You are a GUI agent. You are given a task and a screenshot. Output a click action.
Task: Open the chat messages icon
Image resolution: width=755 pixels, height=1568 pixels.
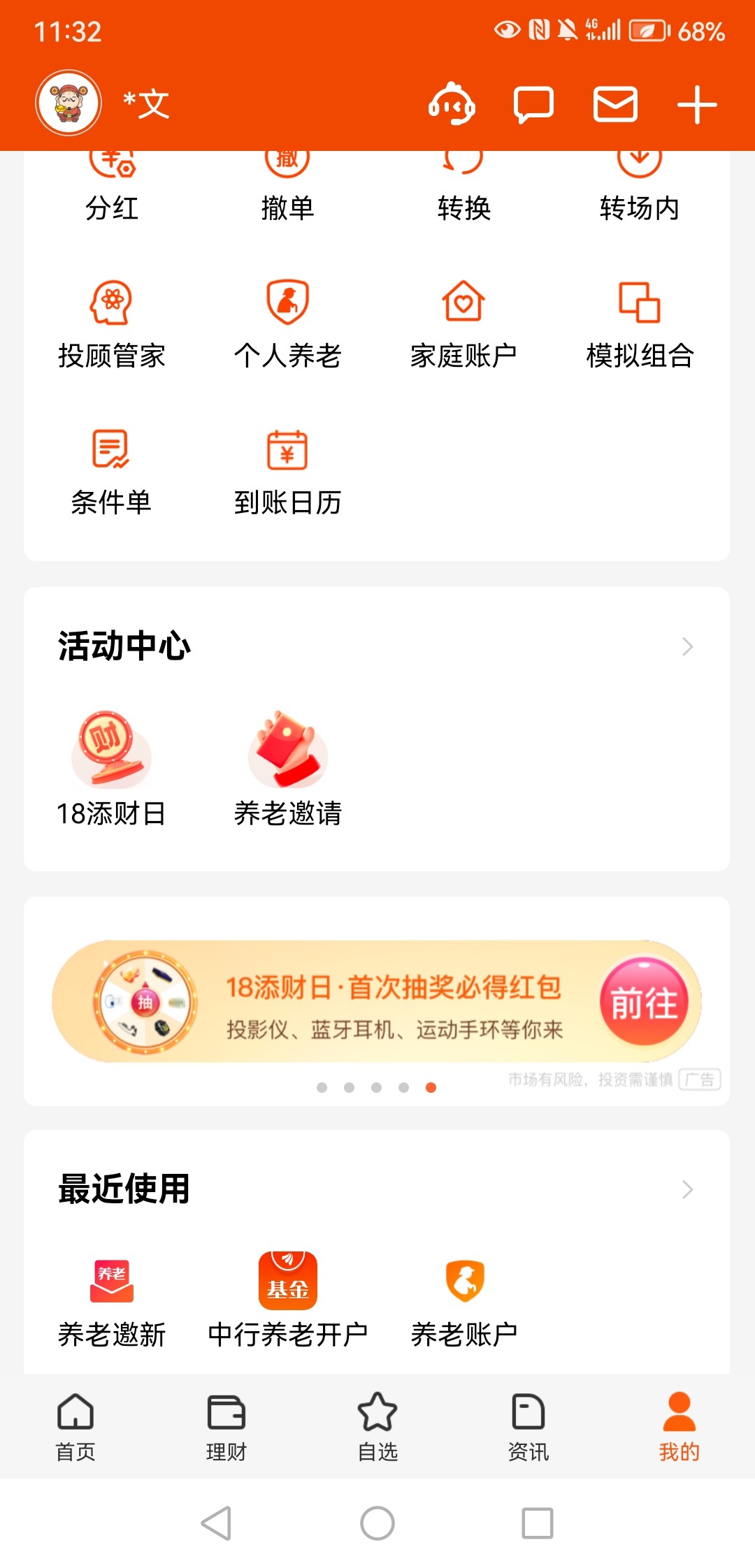point(533,105)
